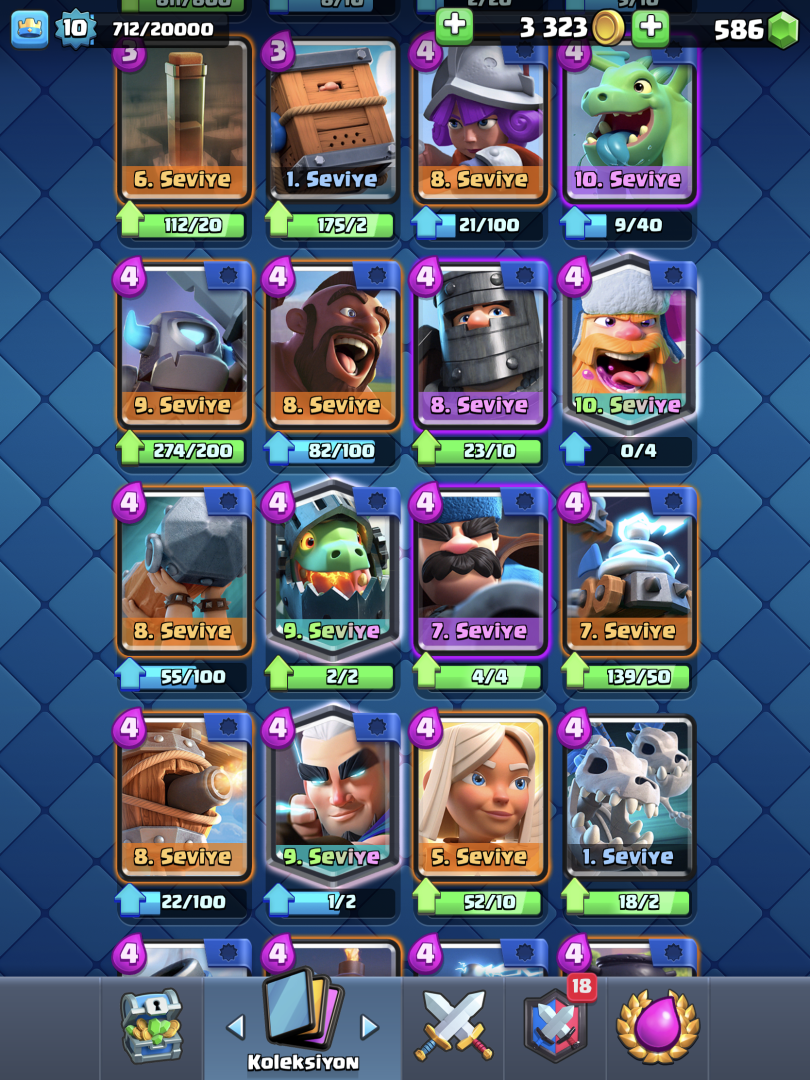Open the king level crown icon
810x1080 pixels.
[30, 28]
